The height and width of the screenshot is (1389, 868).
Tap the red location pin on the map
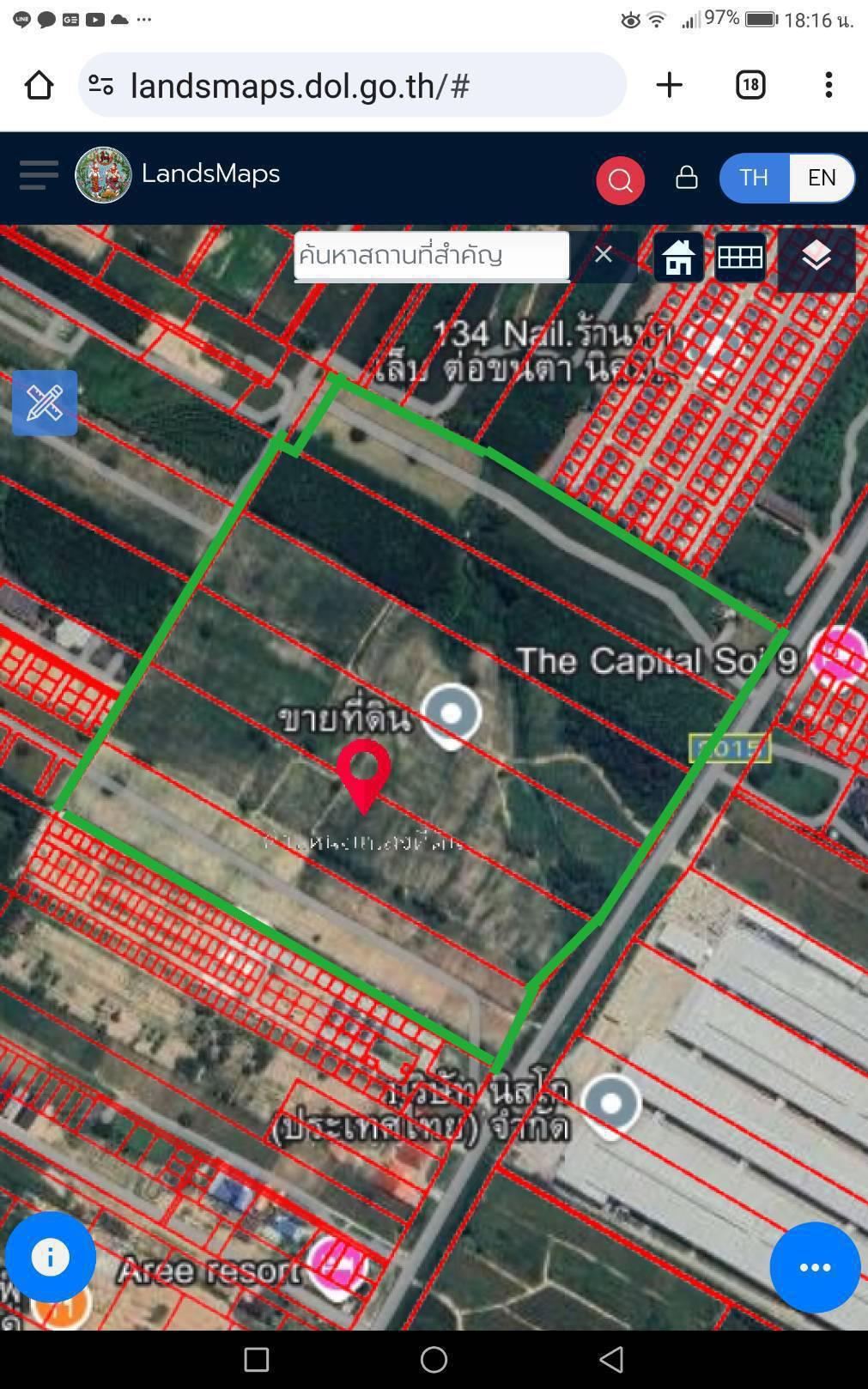[x=363, y=776]
